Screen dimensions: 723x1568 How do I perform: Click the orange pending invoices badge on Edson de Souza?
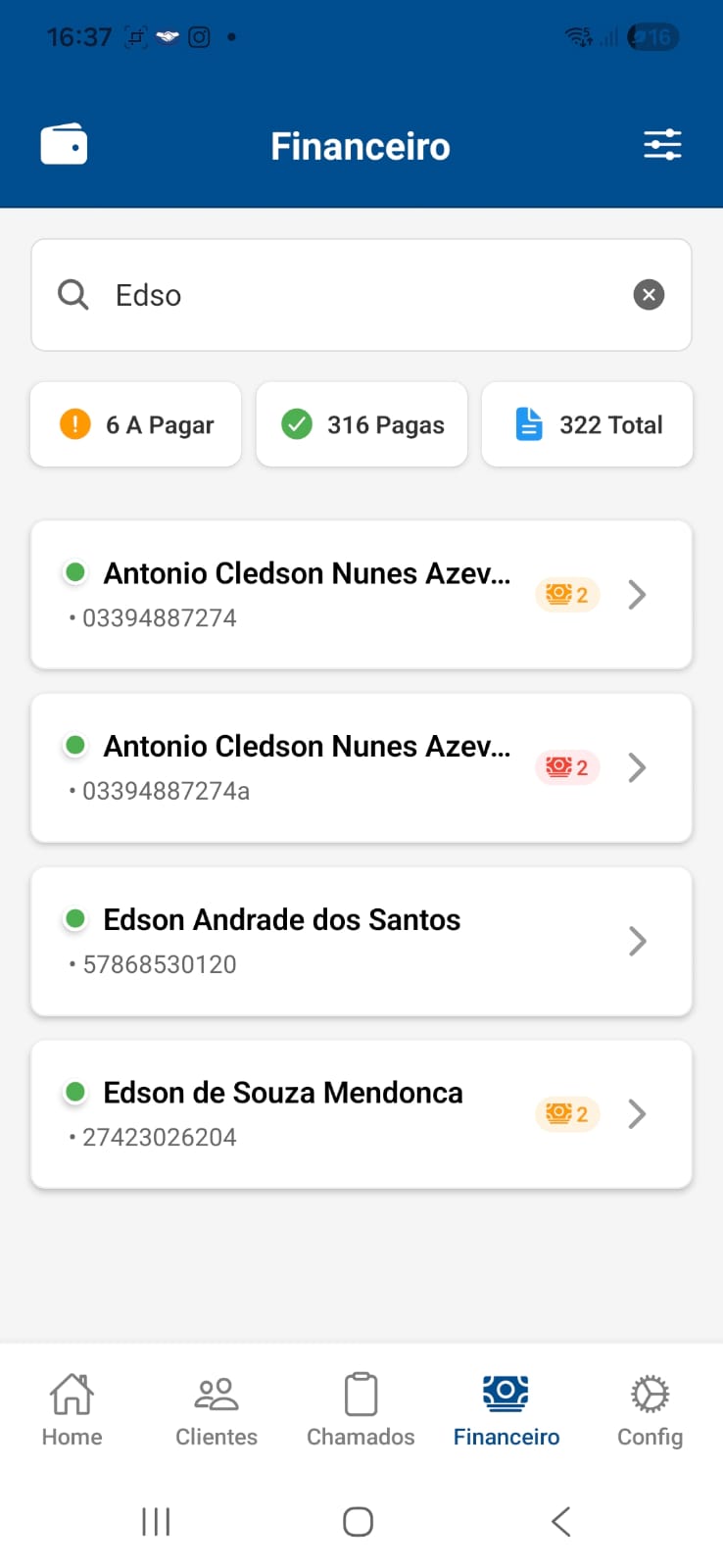point(567,1113)
